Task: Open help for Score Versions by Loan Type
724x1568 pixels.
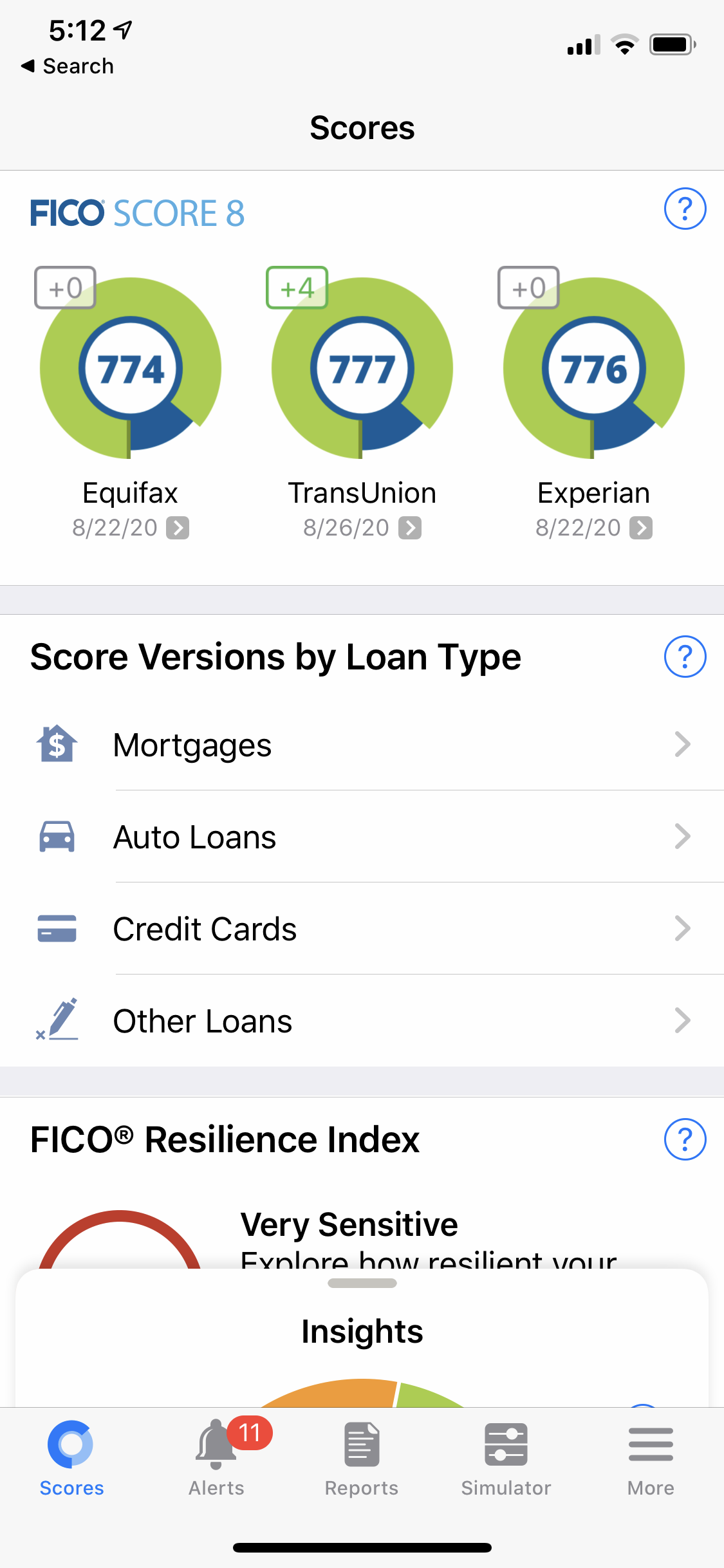Action: 685,657
